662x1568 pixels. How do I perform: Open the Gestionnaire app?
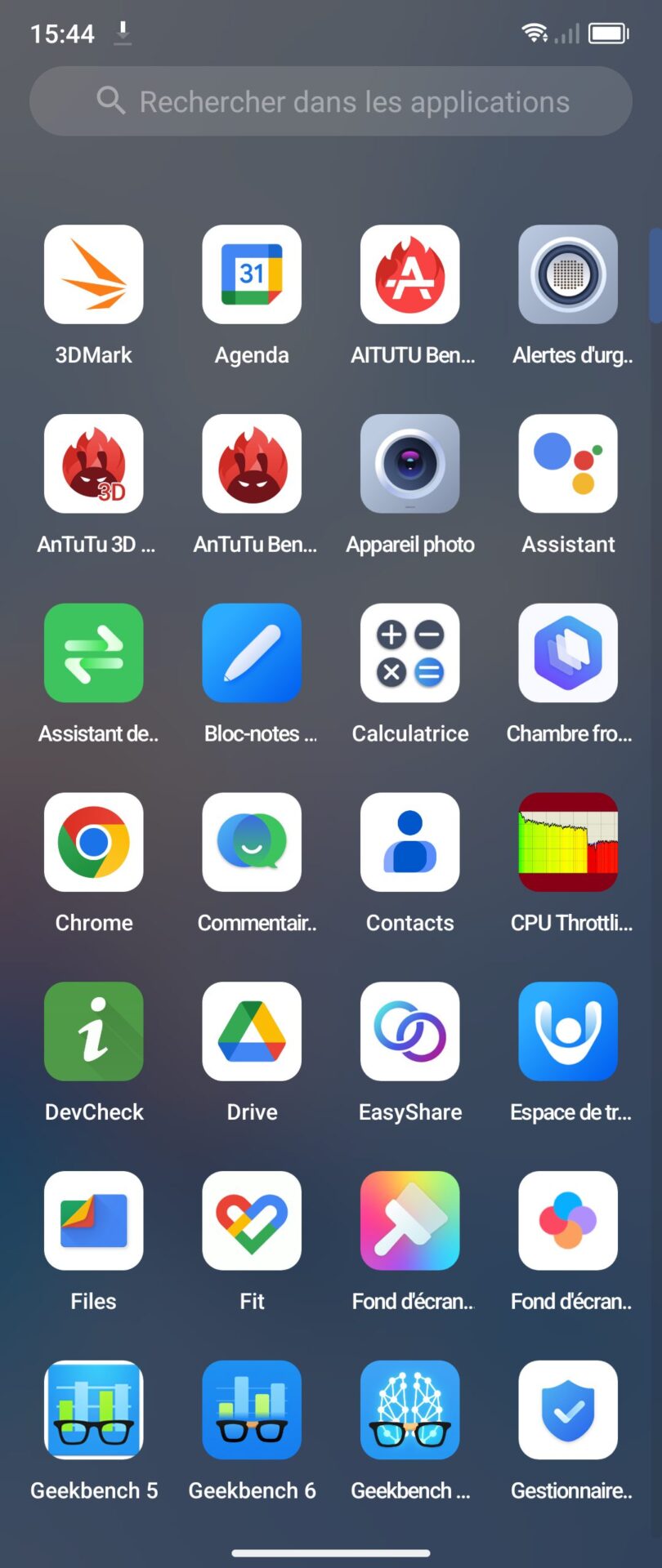pos(568,1410)
